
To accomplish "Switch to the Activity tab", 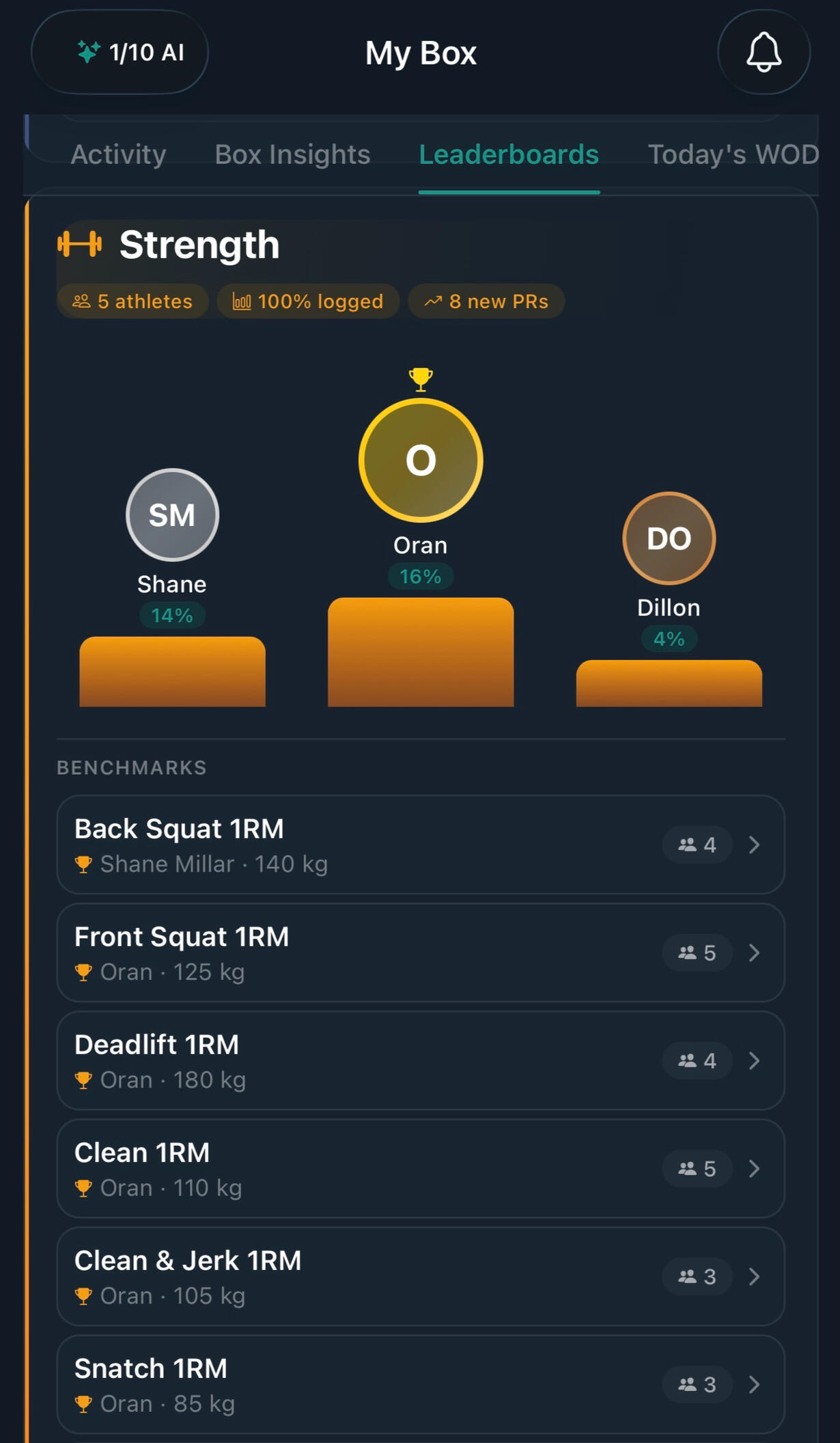I will [119, 154].
